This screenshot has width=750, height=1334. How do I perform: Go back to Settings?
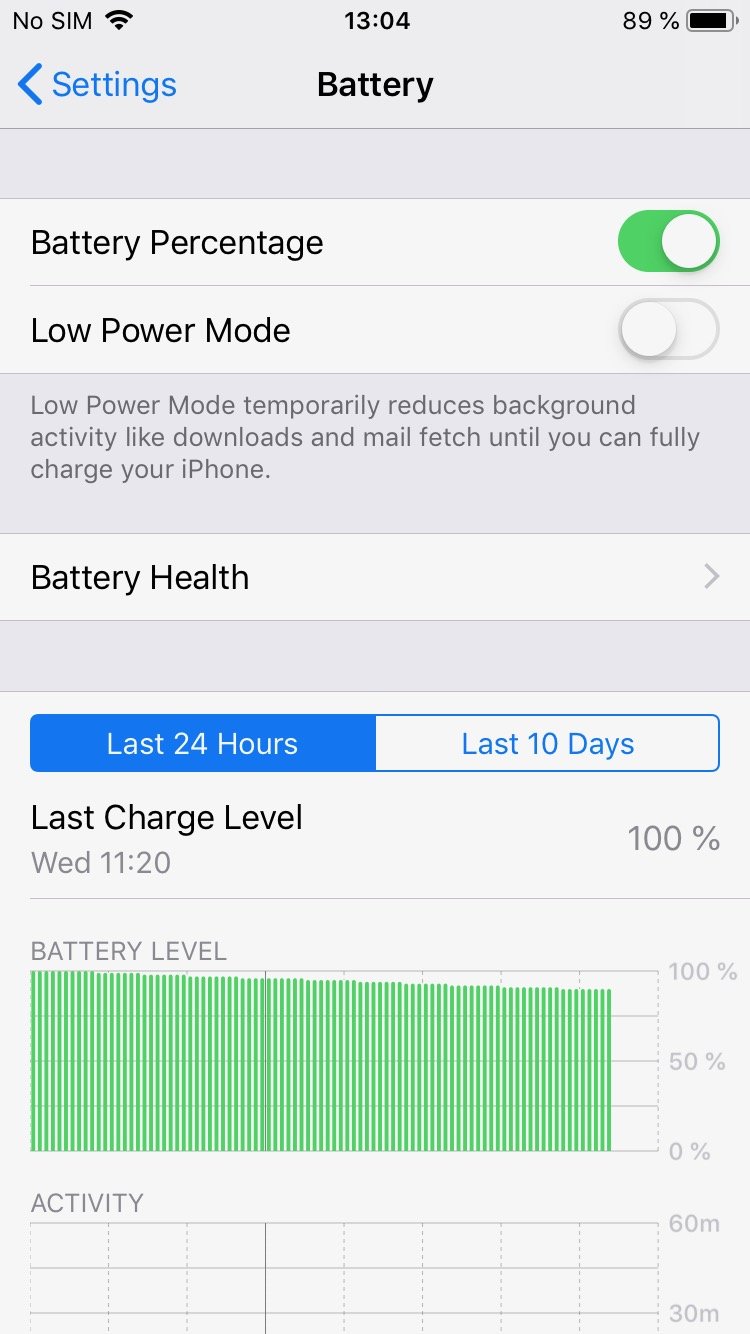point(97,85)
